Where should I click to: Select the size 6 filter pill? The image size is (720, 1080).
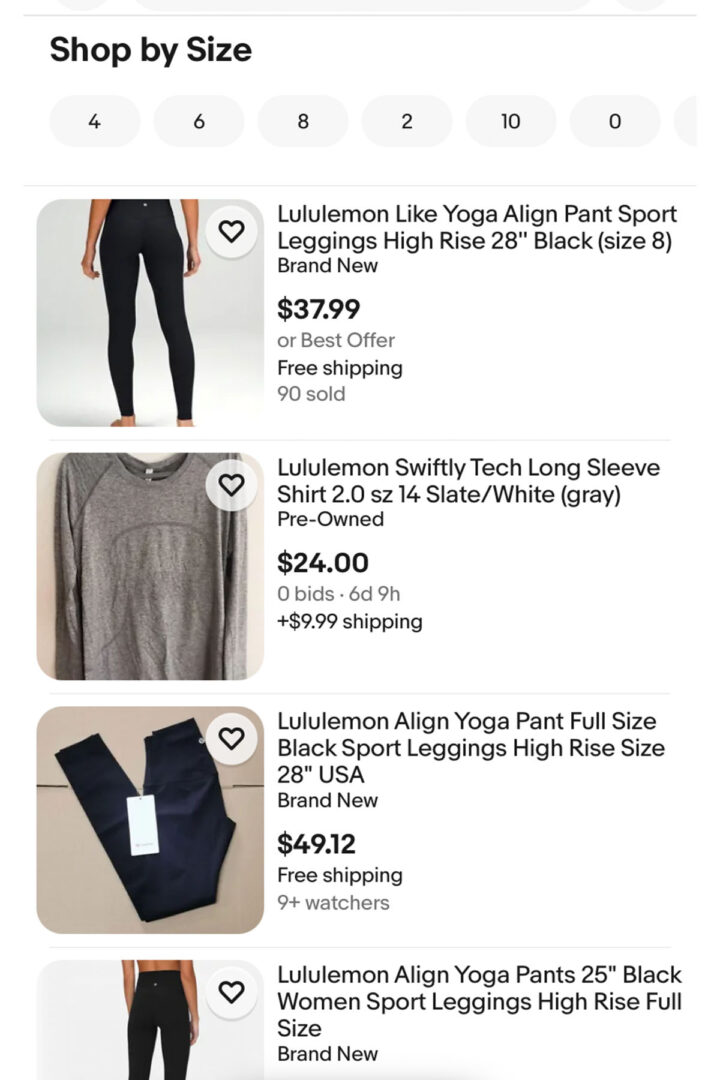coord(199,121)
